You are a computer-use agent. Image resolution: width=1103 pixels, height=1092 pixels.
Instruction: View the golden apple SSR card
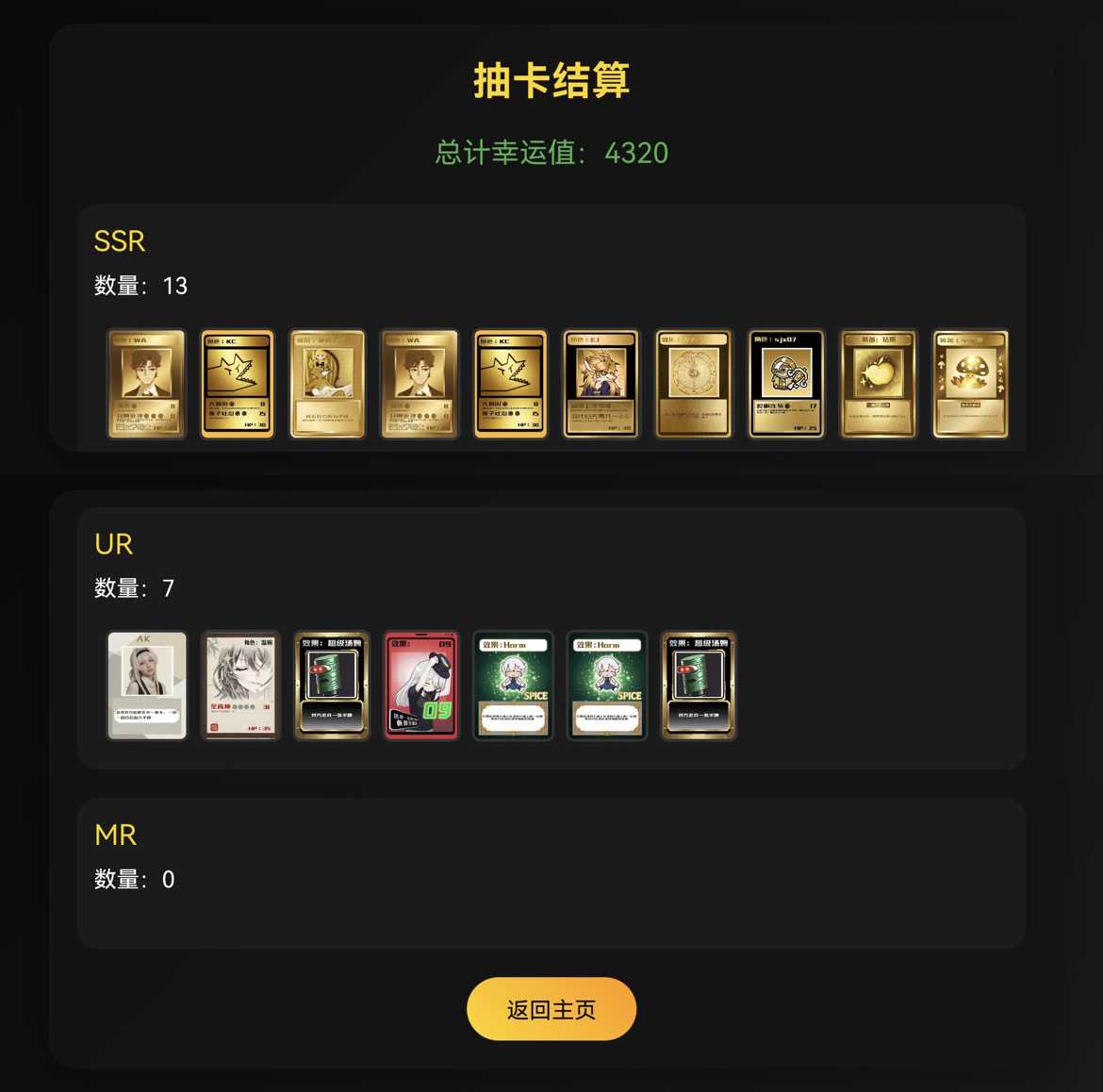coord(878,384)
